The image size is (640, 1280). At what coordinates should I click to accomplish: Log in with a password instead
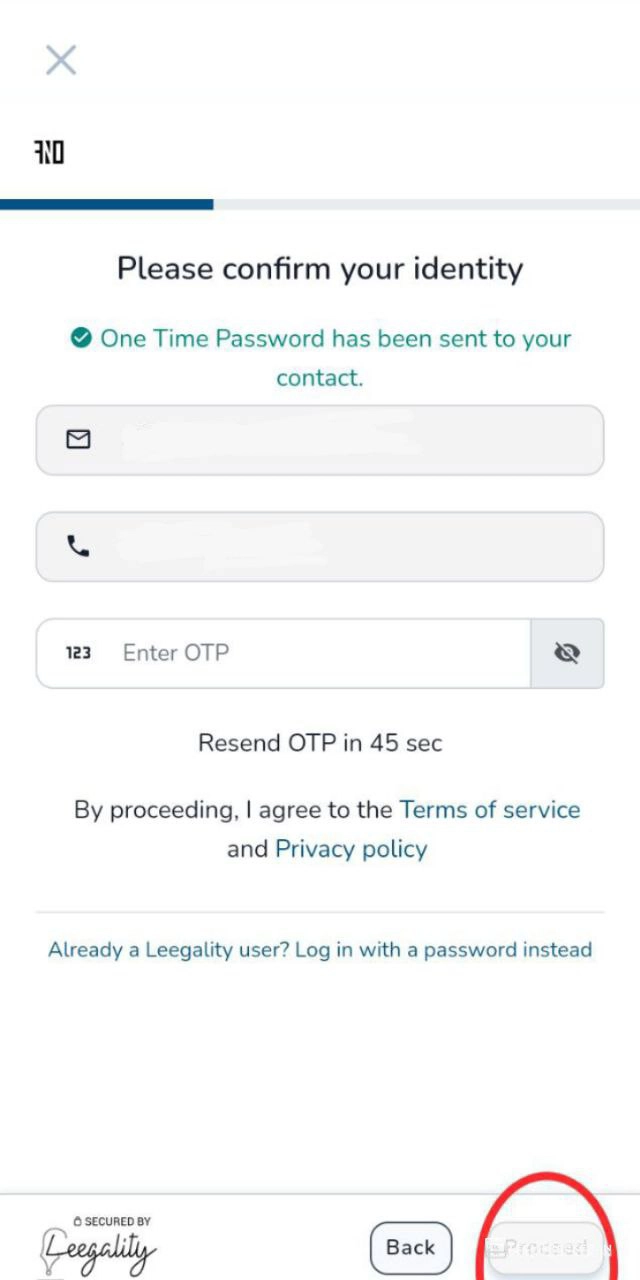[x=320, y=949]
